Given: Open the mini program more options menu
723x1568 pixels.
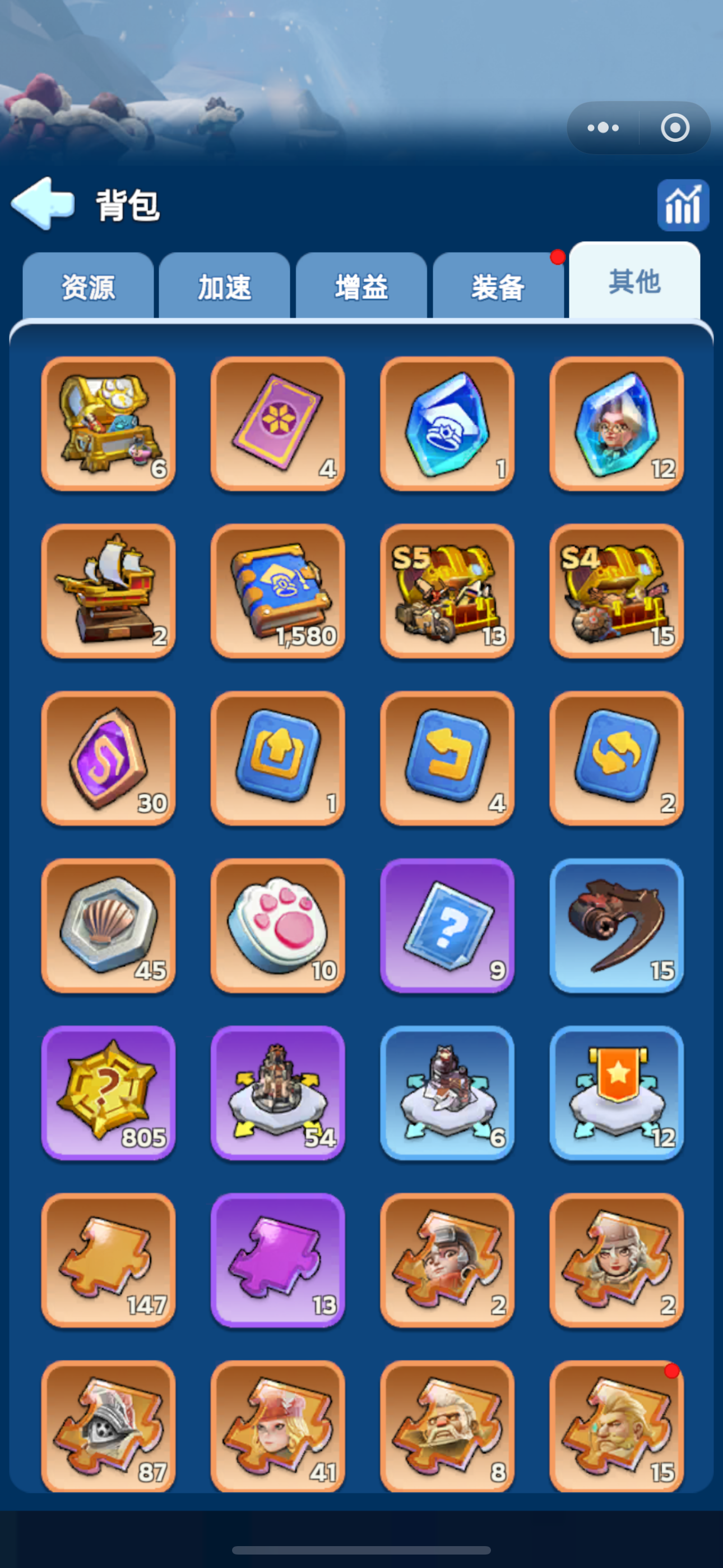Looking at the screenshot, I should click(x=602, y=128).
